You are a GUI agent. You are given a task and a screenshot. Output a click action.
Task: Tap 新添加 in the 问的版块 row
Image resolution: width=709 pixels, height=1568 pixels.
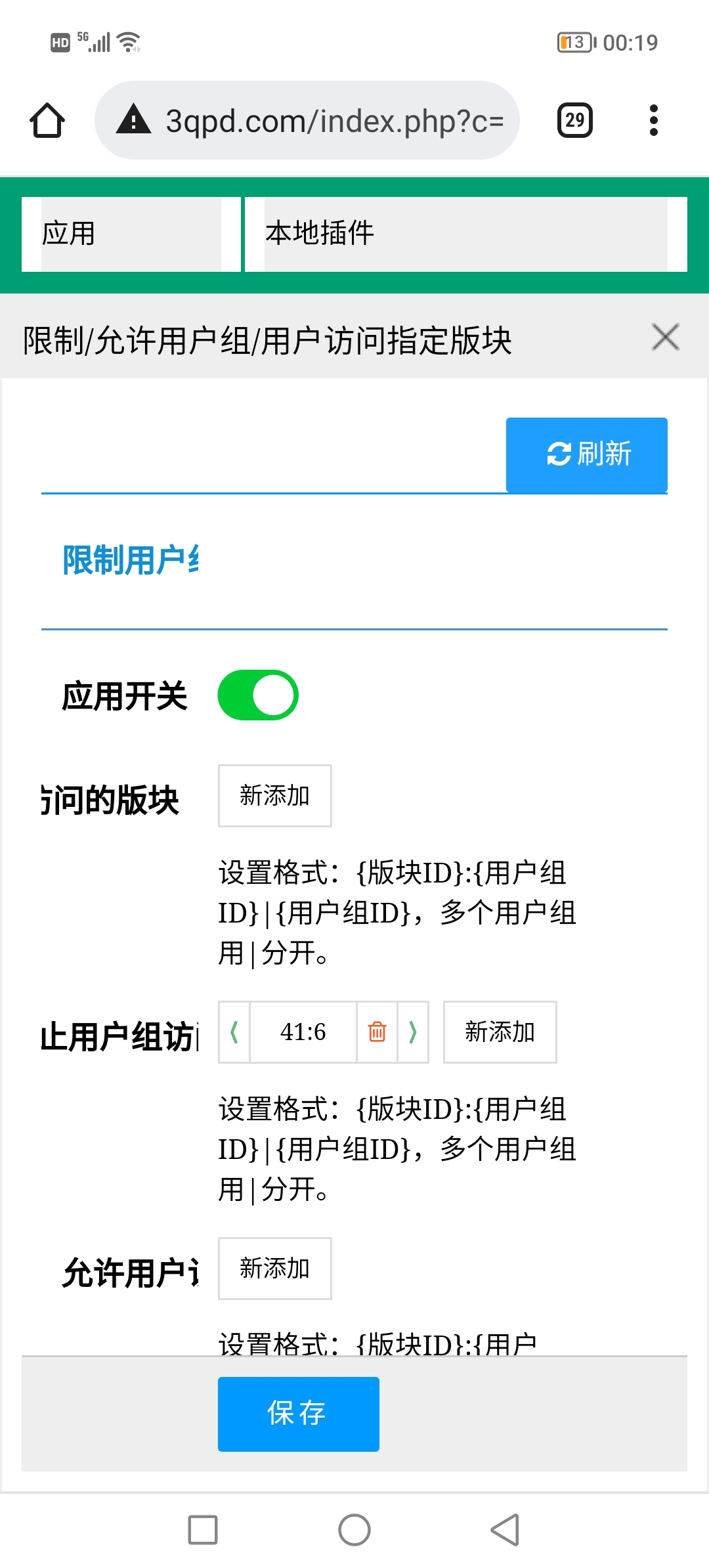(x=275, y=796)
